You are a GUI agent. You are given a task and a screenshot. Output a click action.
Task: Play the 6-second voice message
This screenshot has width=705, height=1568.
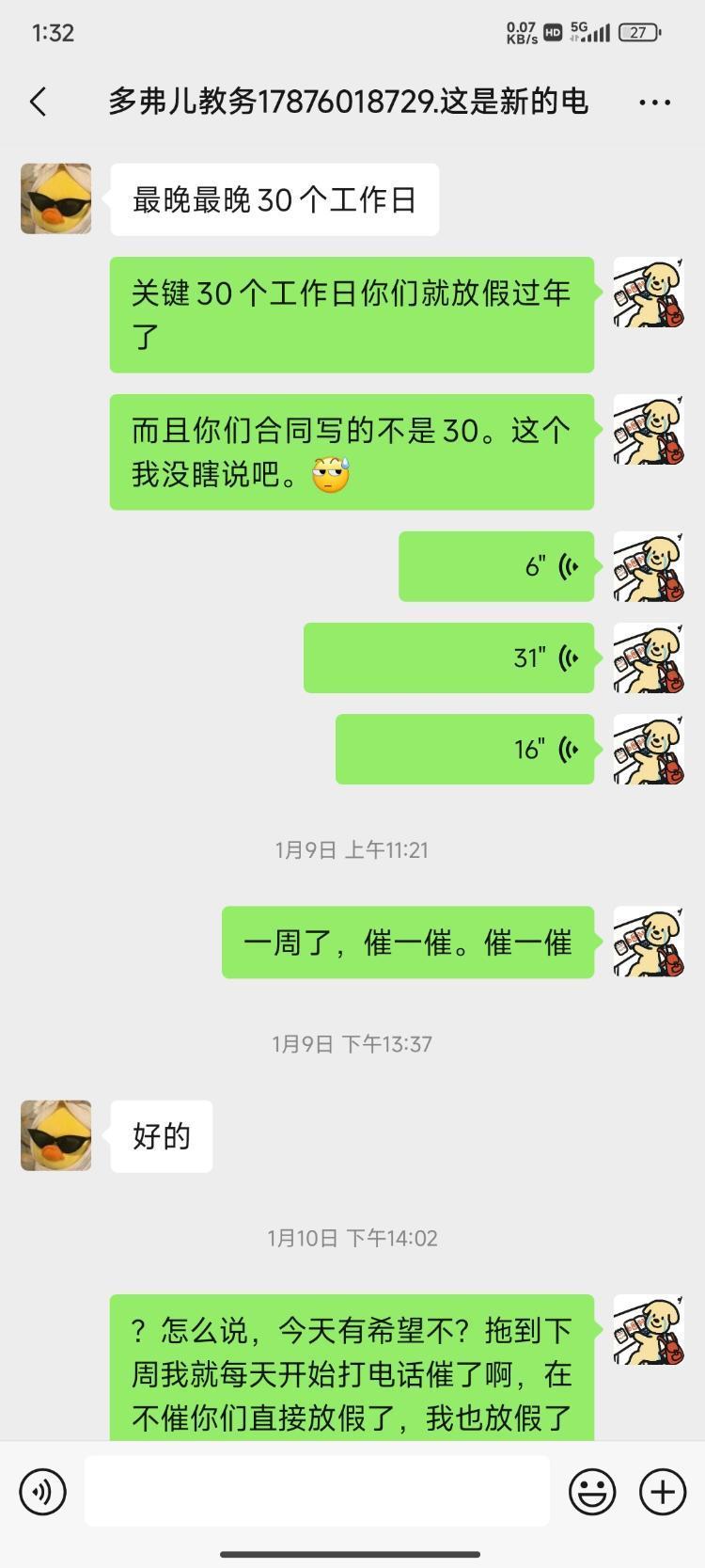point(496,566)
